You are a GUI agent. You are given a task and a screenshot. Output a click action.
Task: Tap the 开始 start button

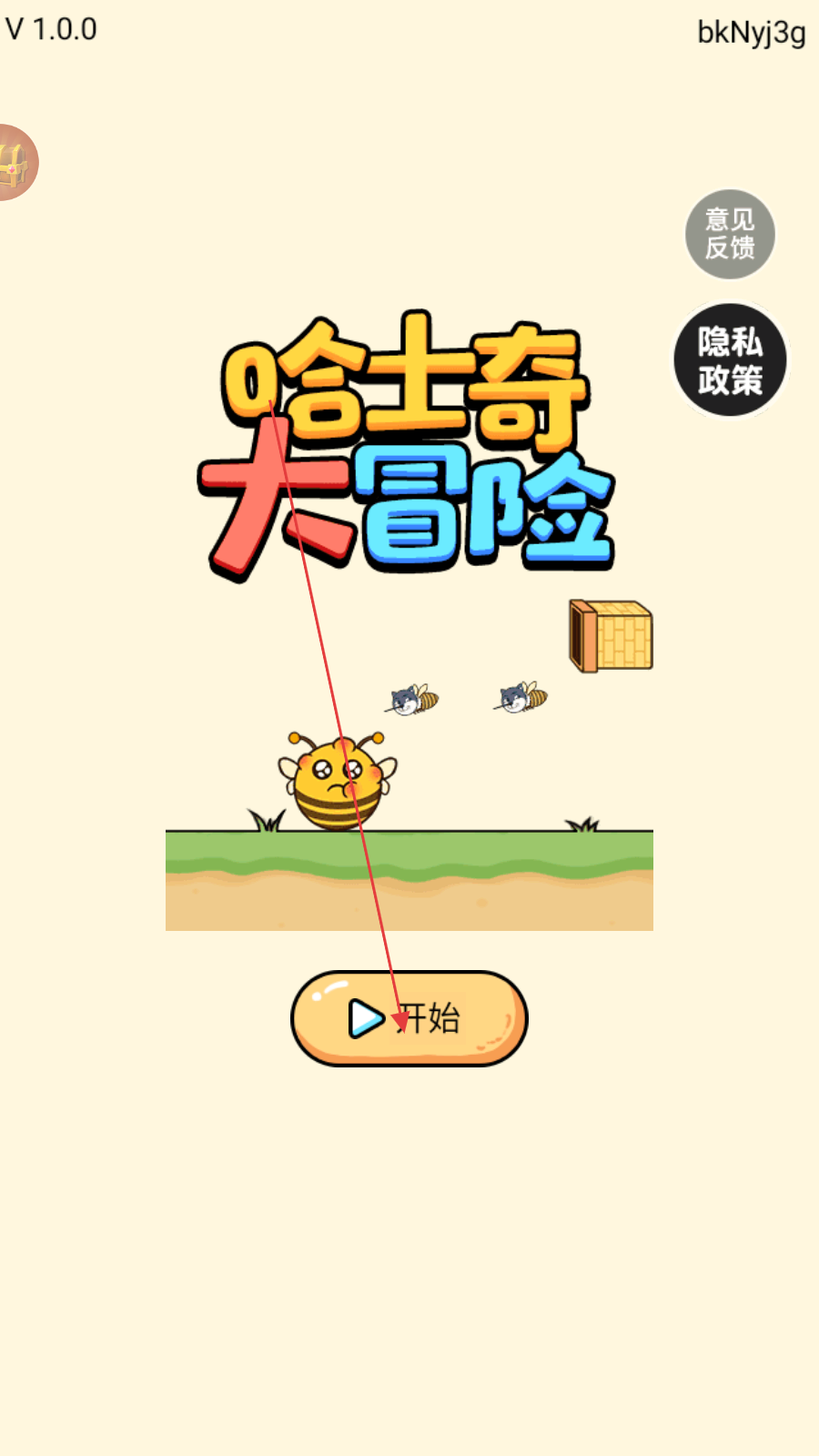click(409, 1018)
